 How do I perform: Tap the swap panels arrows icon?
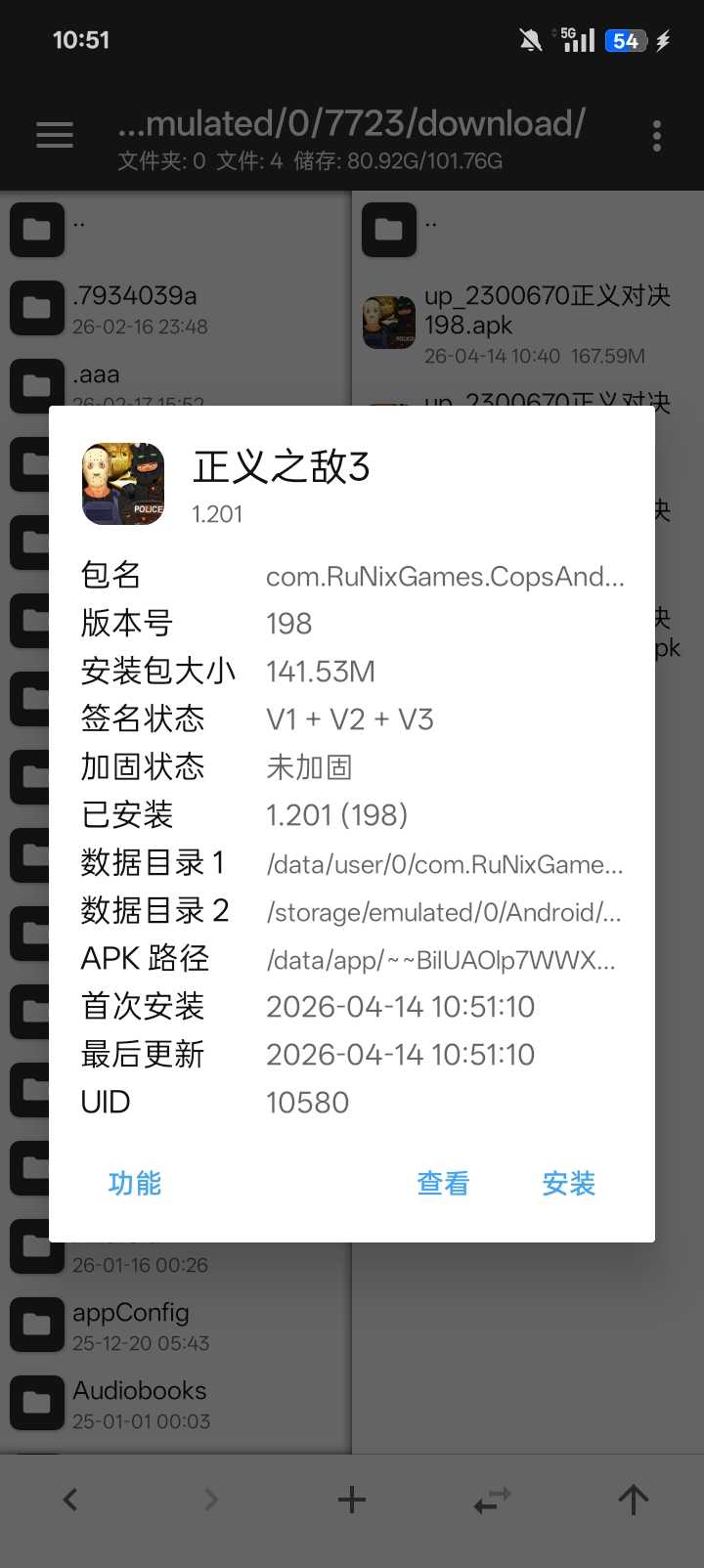(x=493, y=1500)
